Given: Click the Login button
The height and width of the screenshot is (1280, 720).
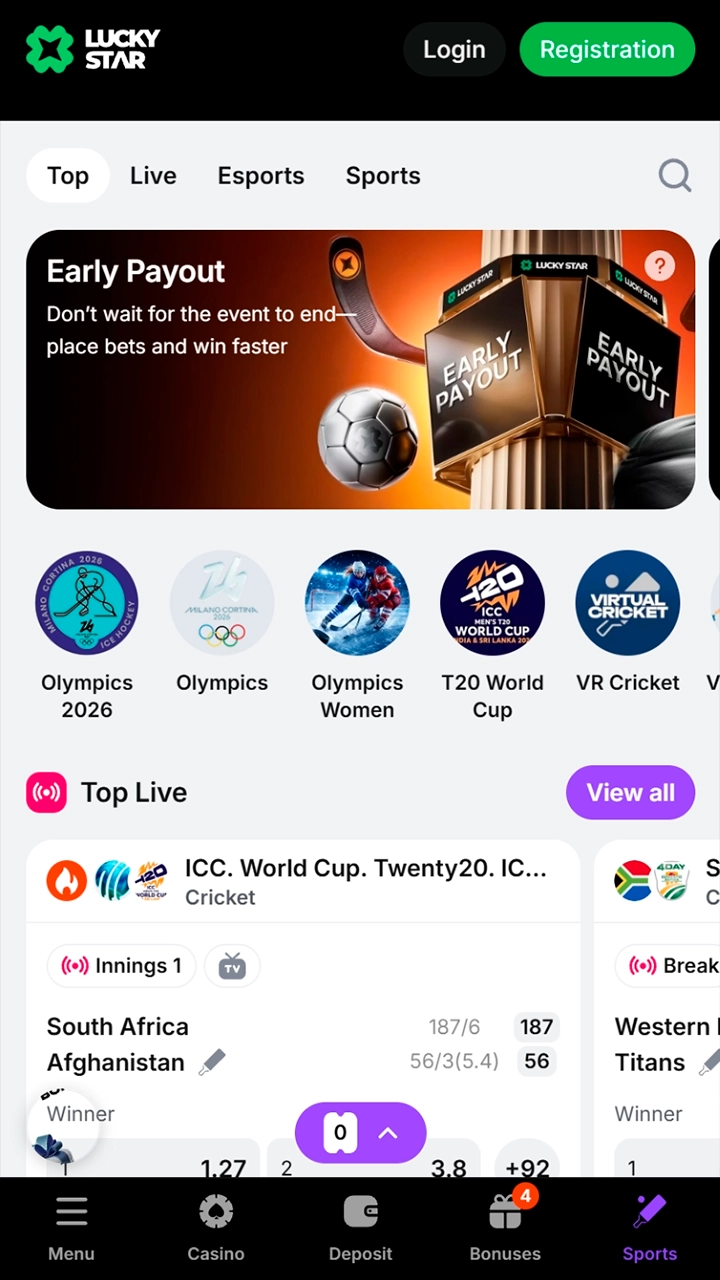Looking at the screenshot, I should click(x=453, y=49).
